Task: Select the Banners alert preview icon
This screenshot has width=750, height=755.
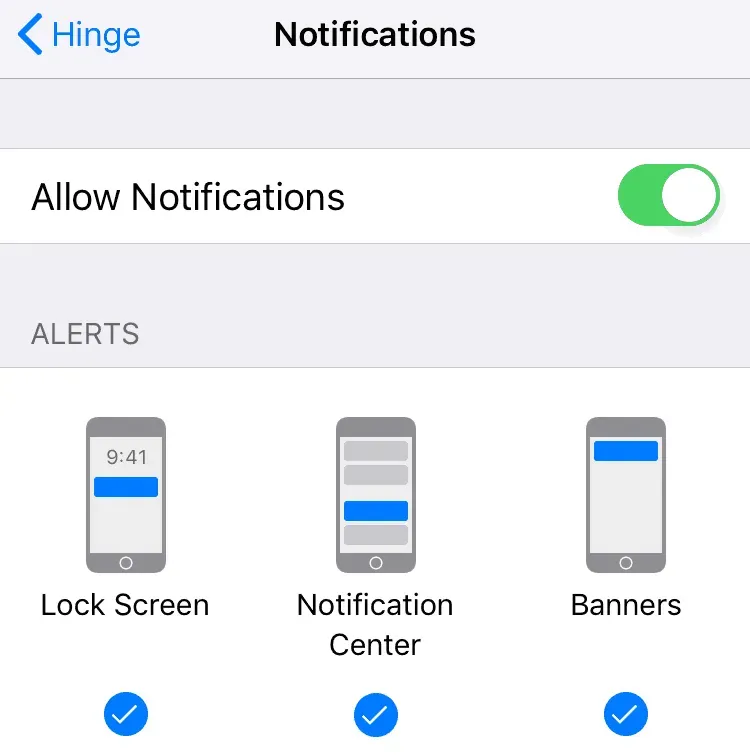Action: pyautogui.click(x=625, y=493)
